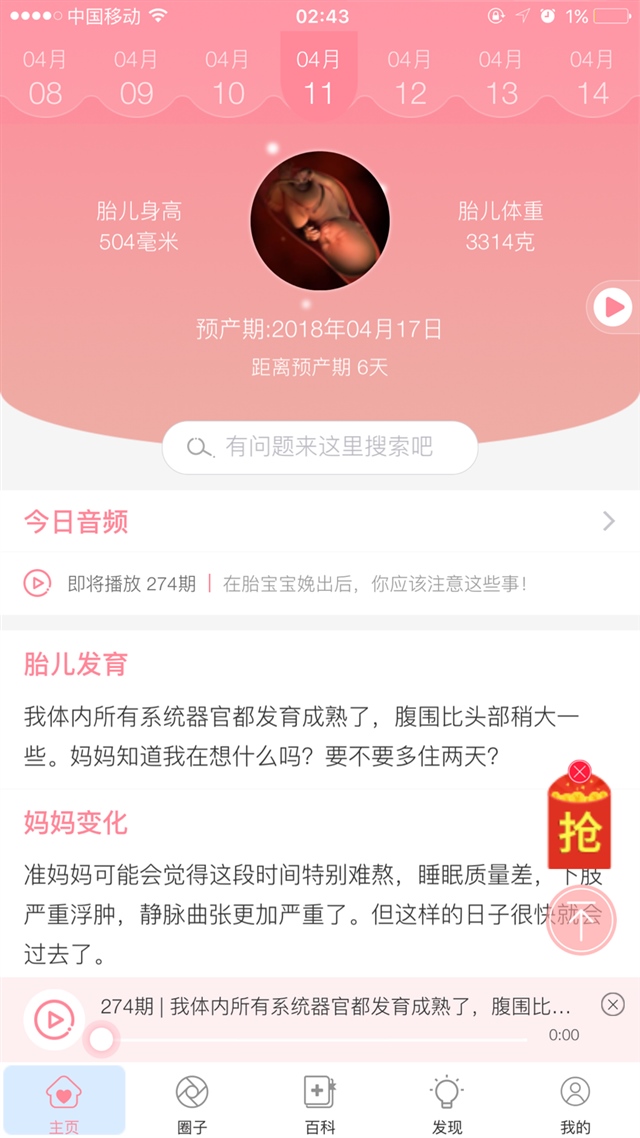Screen dimensions: 640x1138
Task: Dismiss the red envelope popup
Action: (579, 771)
